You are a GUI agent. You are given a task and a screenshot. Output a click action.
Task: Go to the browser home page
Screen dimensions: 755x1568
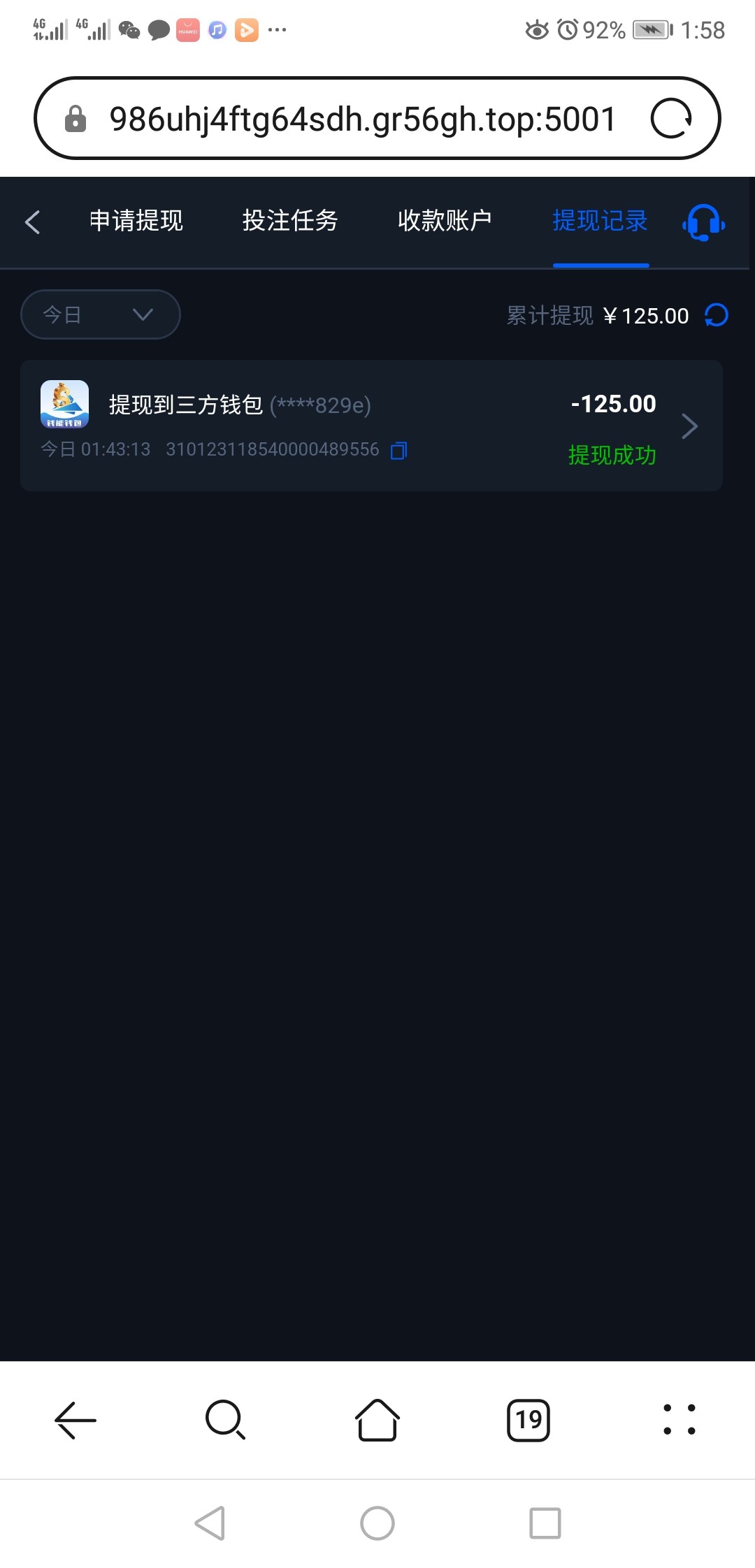pyautogui.click(x=377, y=1420)
